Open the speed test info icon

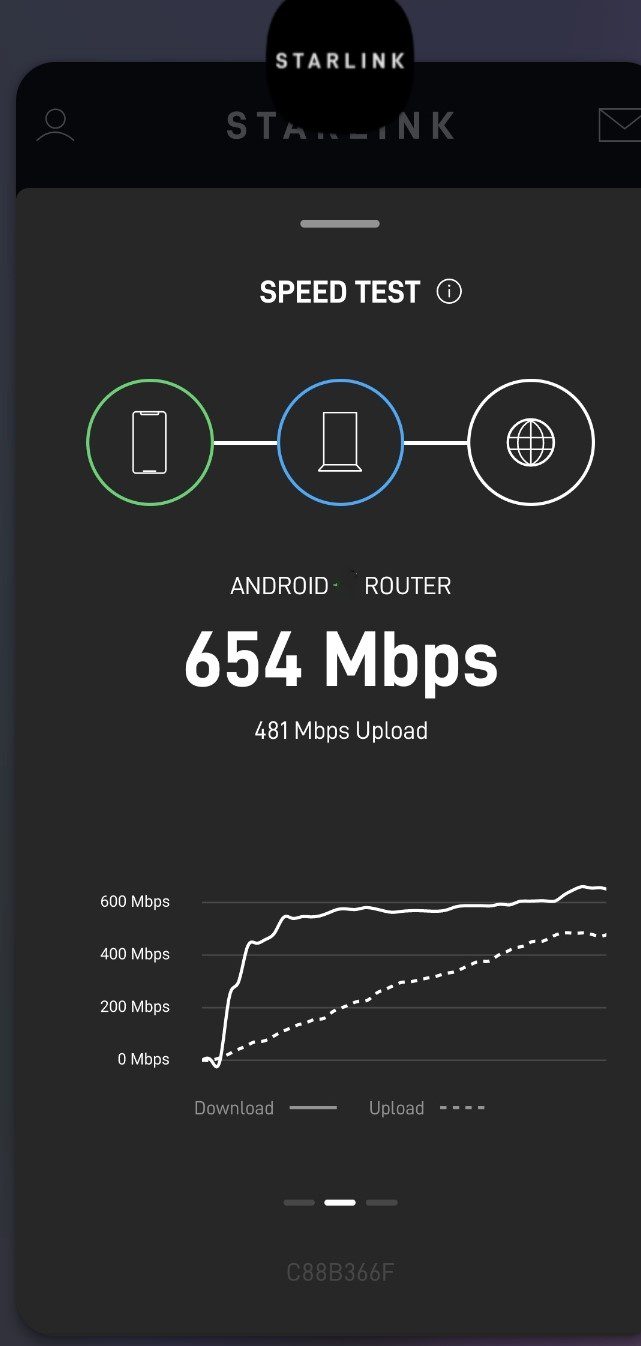tap(450, 292)
